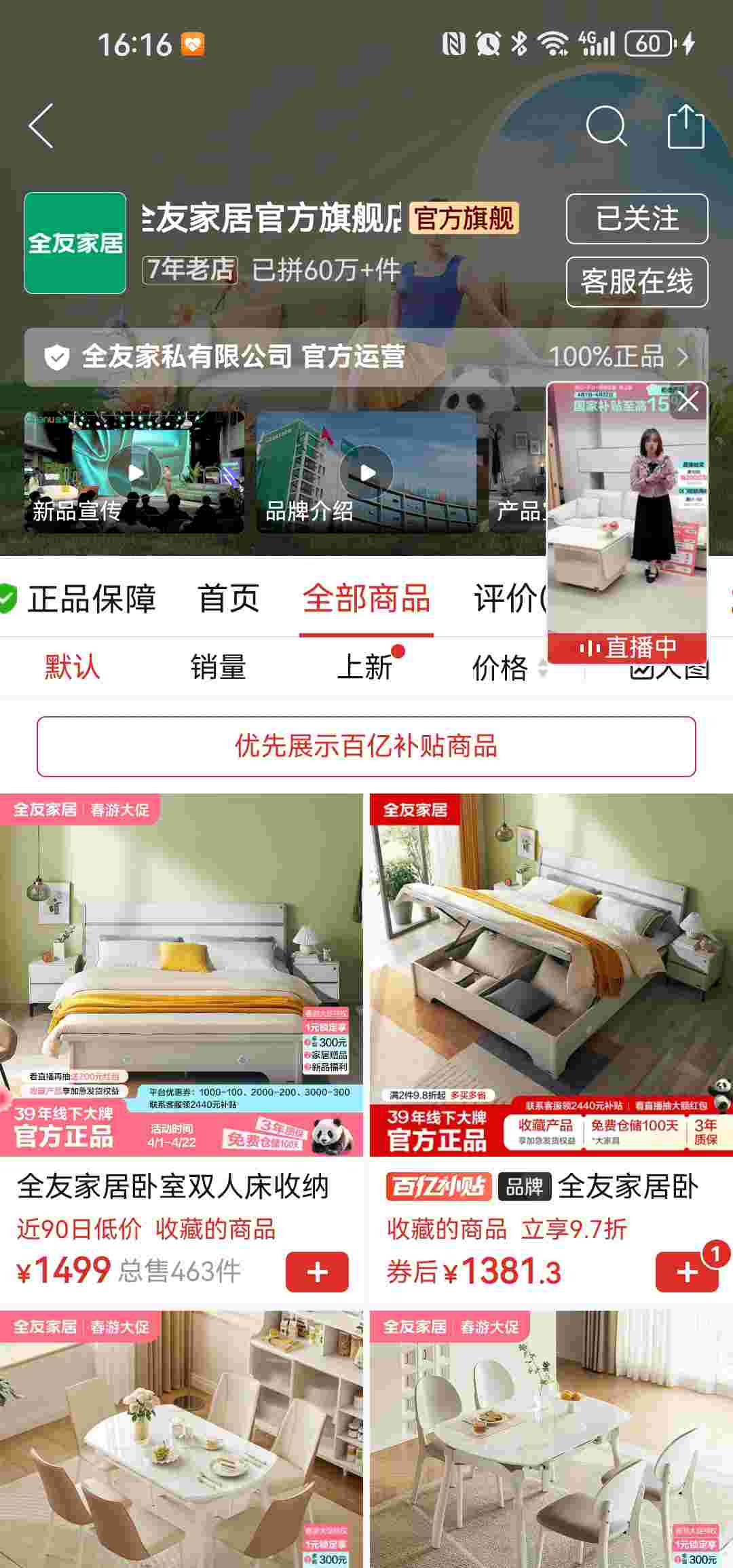
Task: Play the 品牌介绍 video
Action: (366, 472)
